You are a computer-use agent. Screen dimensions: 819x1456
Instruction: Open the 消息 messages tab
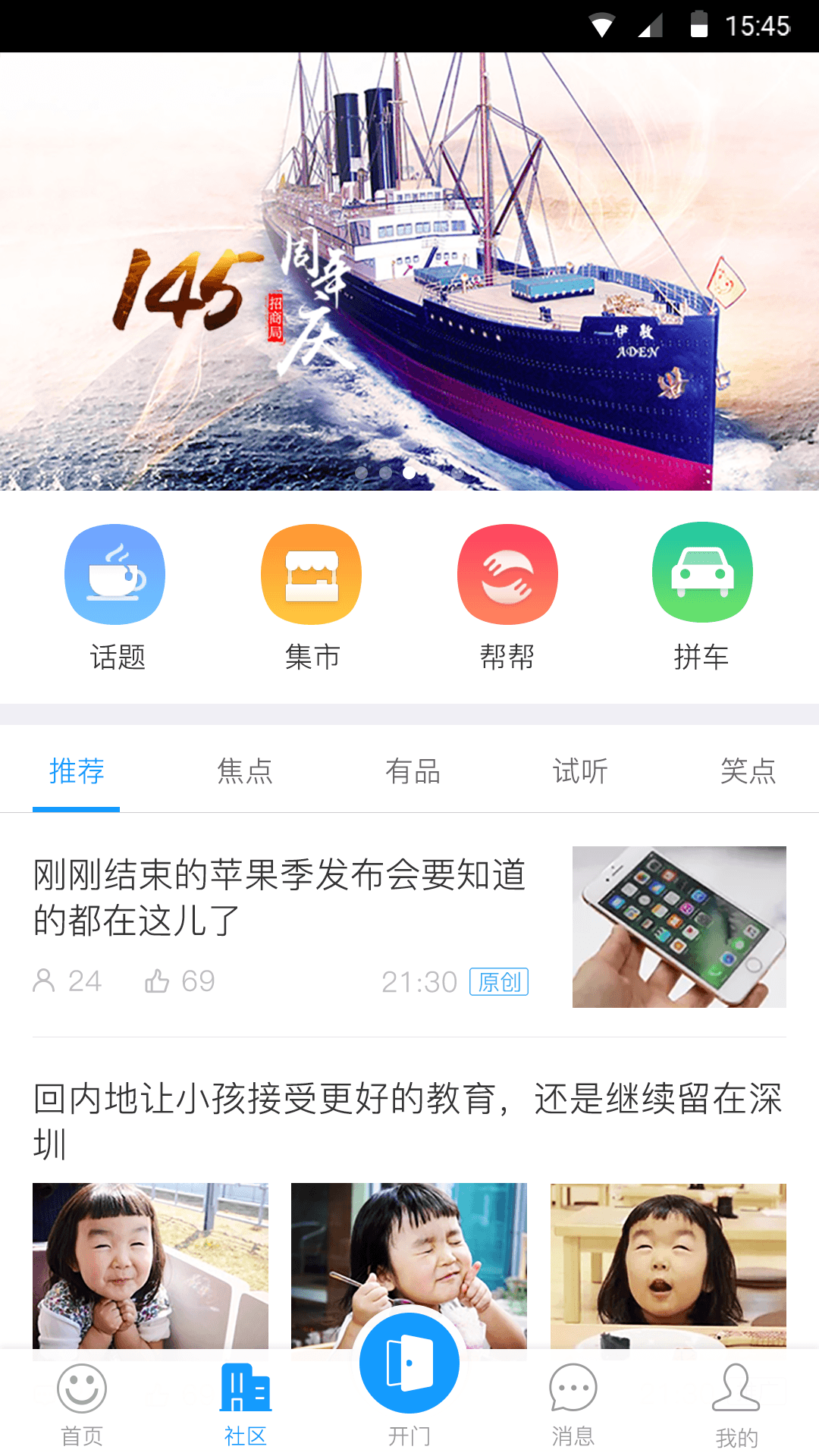click(x=573, y=1403)
